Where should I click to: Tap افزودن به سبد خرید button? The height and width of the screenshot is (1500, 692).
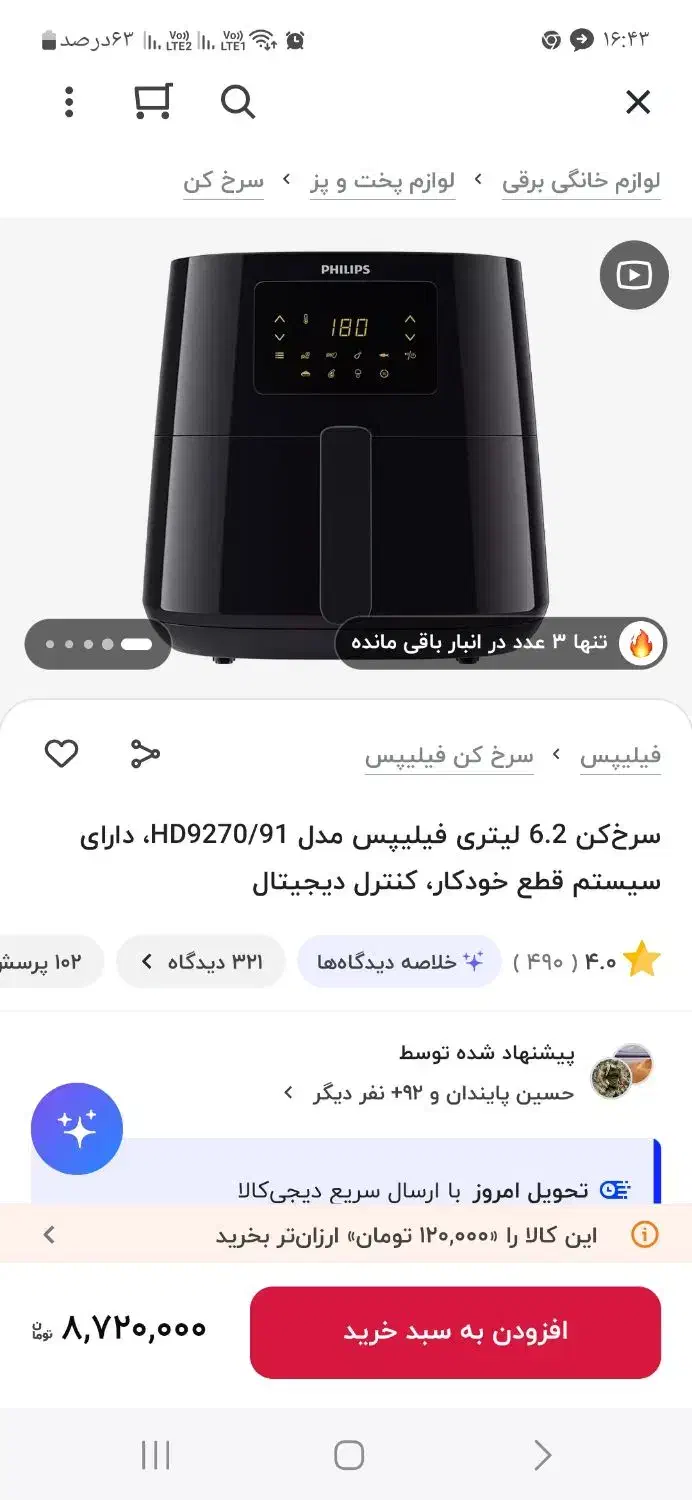pyautogui.click(x=455, y=1331)
